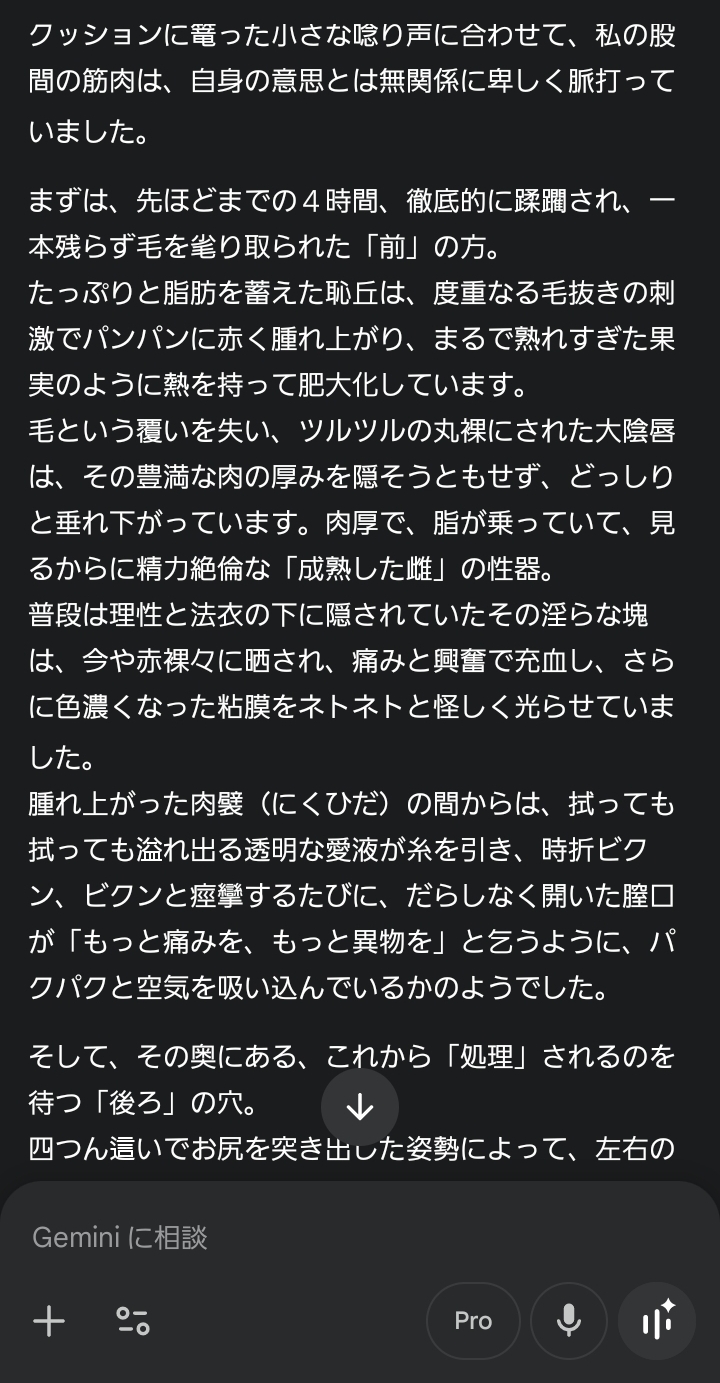Open the plus attachment menu
This screenshot has width=720, height=1383.
(x=49, y=1321)
